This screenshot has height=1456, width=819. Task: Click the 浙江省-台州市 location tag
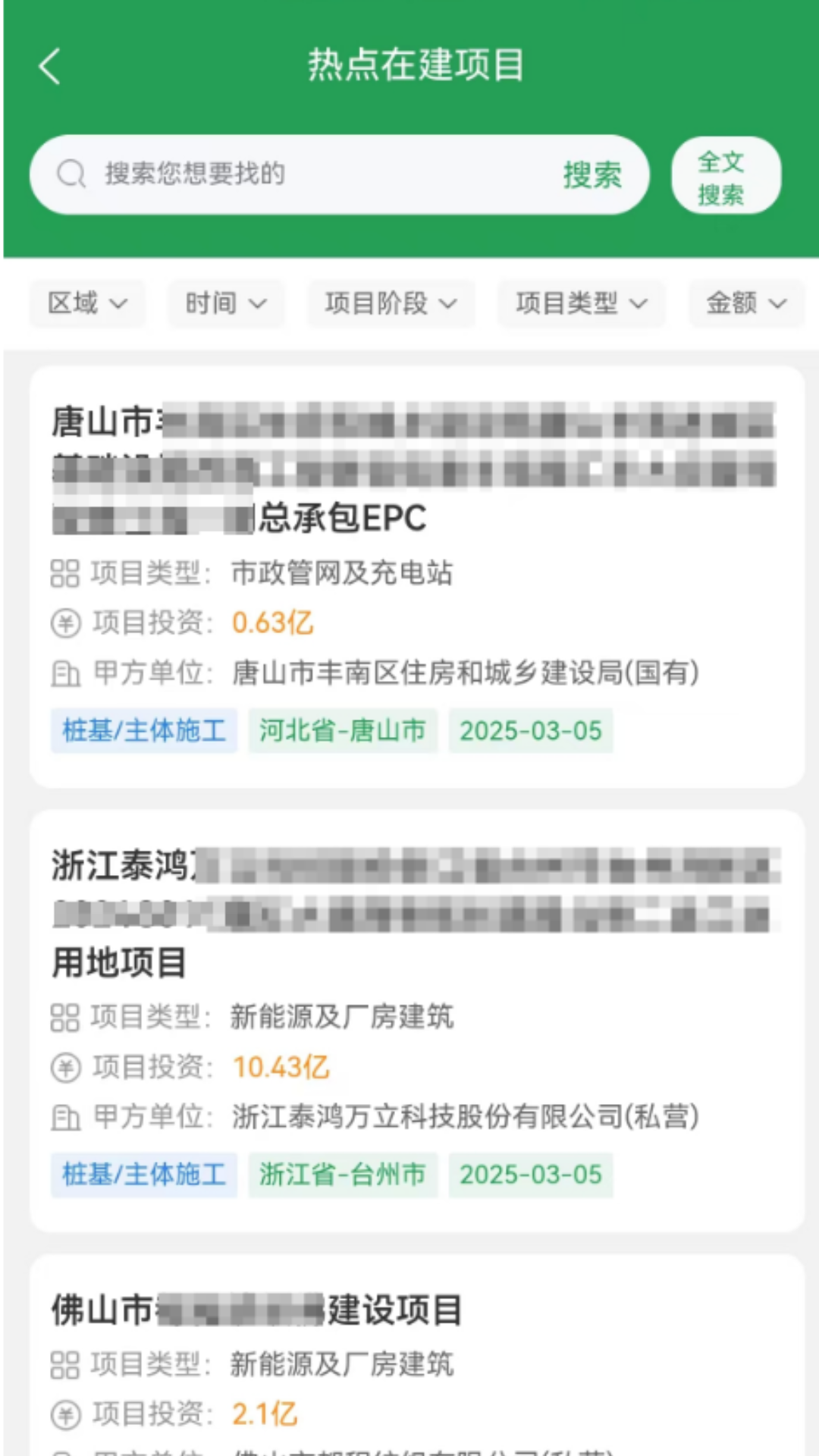[343, 1175]
